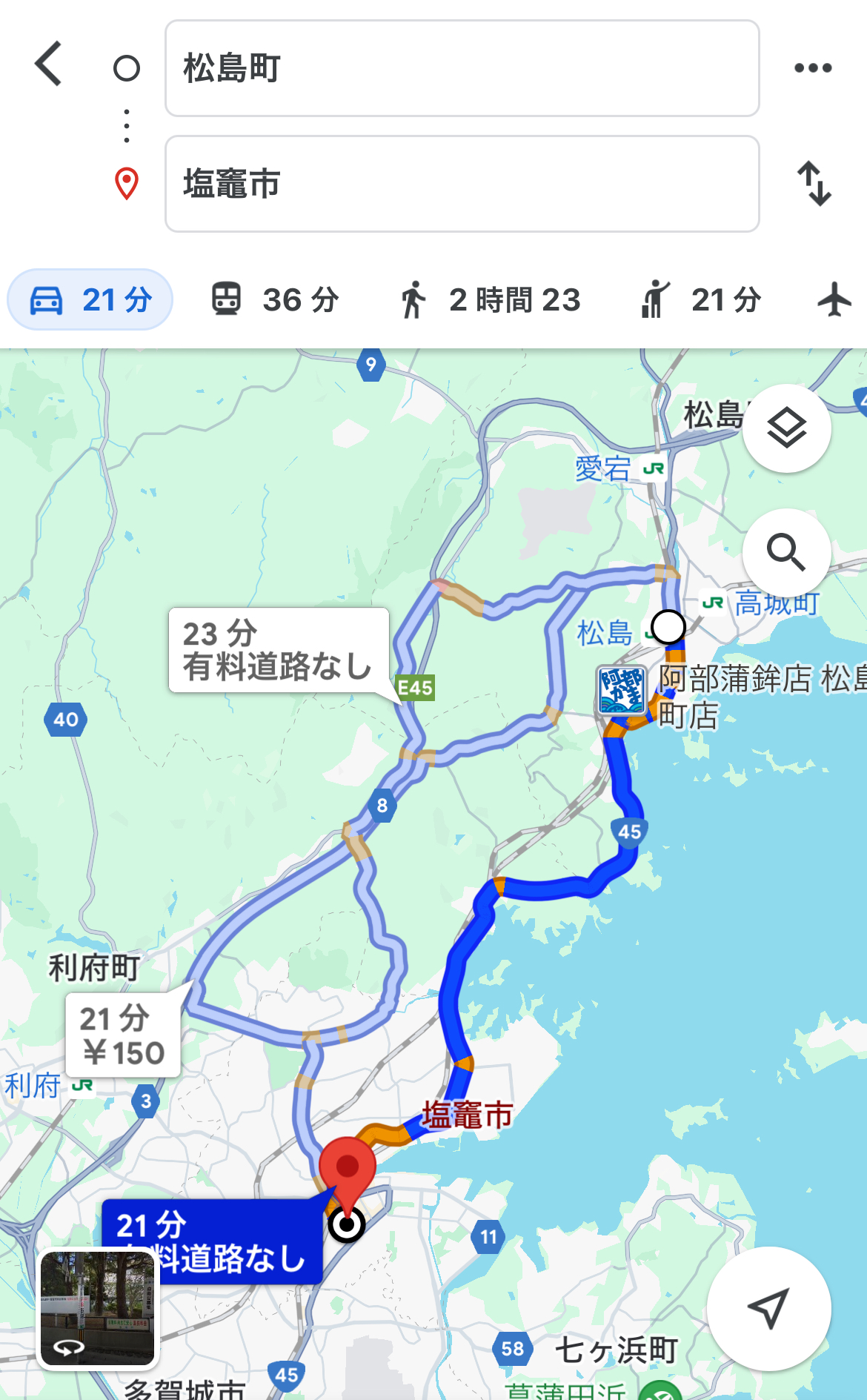Select the driving mode, 21 分
Screen dimensions: 867x1400
click(x=90, y=300)
